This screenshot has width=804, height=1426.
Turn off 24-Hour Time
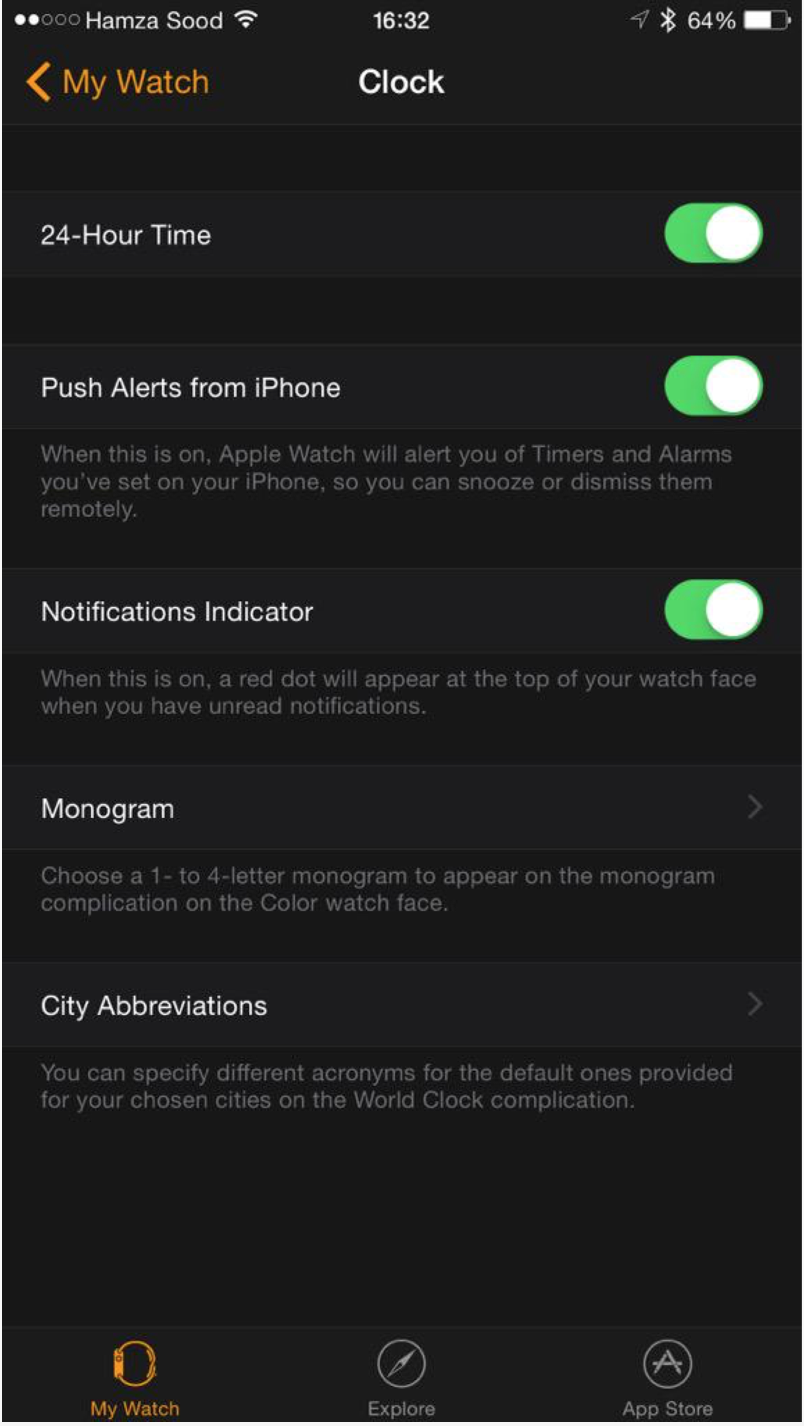713,234
